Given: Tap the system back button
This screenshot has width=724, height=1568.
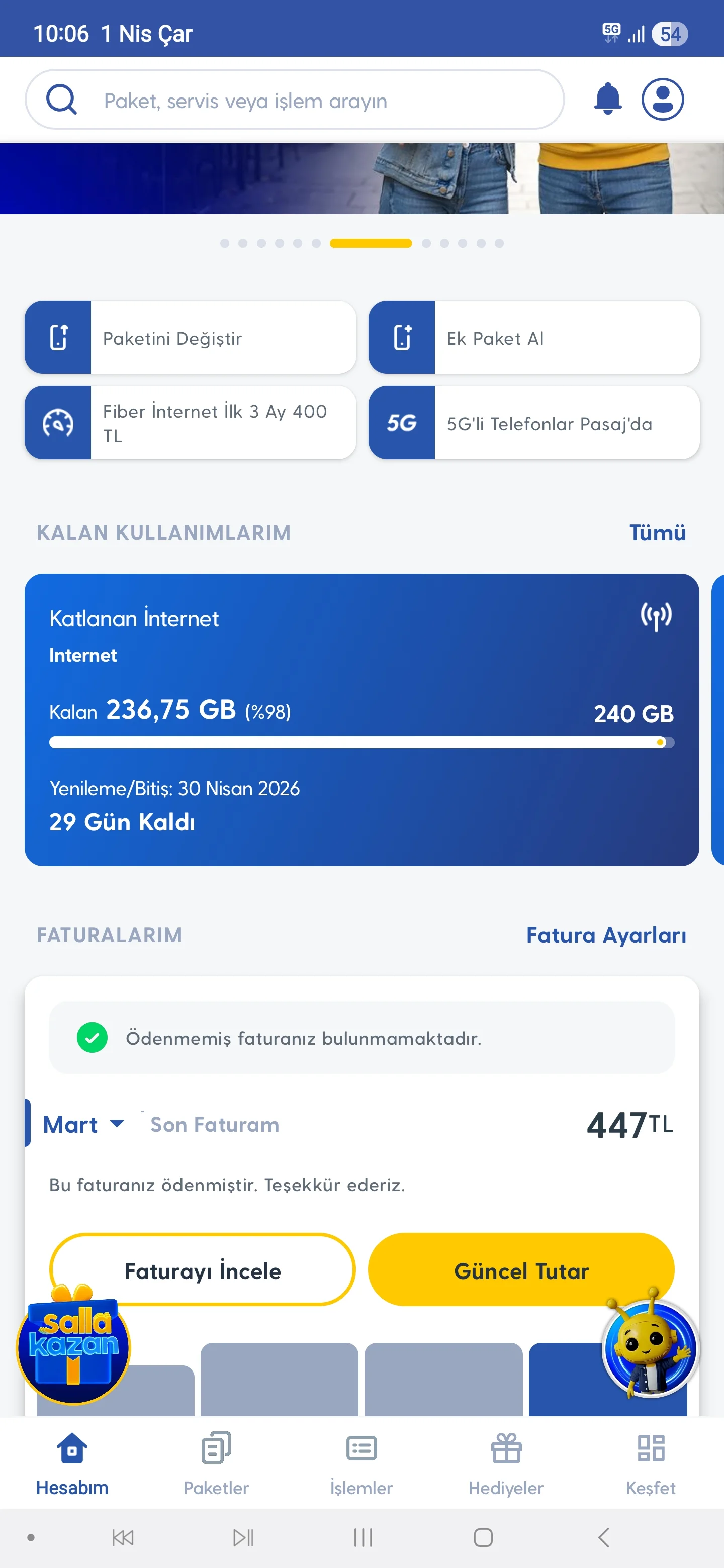Looking at the screenshot, I should [x=603, y=1537].
